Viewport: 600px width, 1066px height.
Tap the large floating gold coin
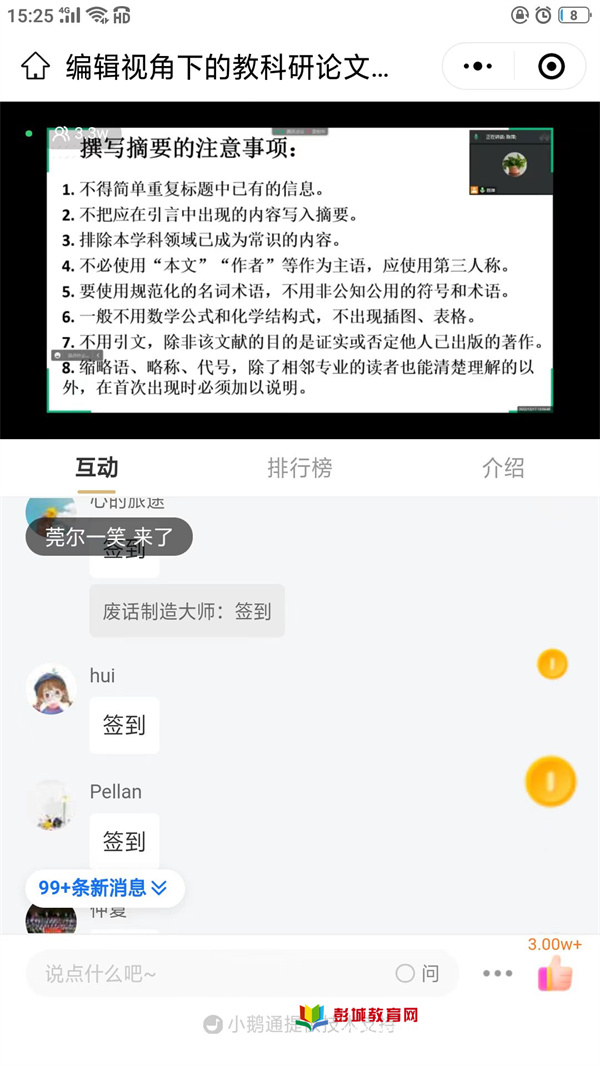[550, 782]
